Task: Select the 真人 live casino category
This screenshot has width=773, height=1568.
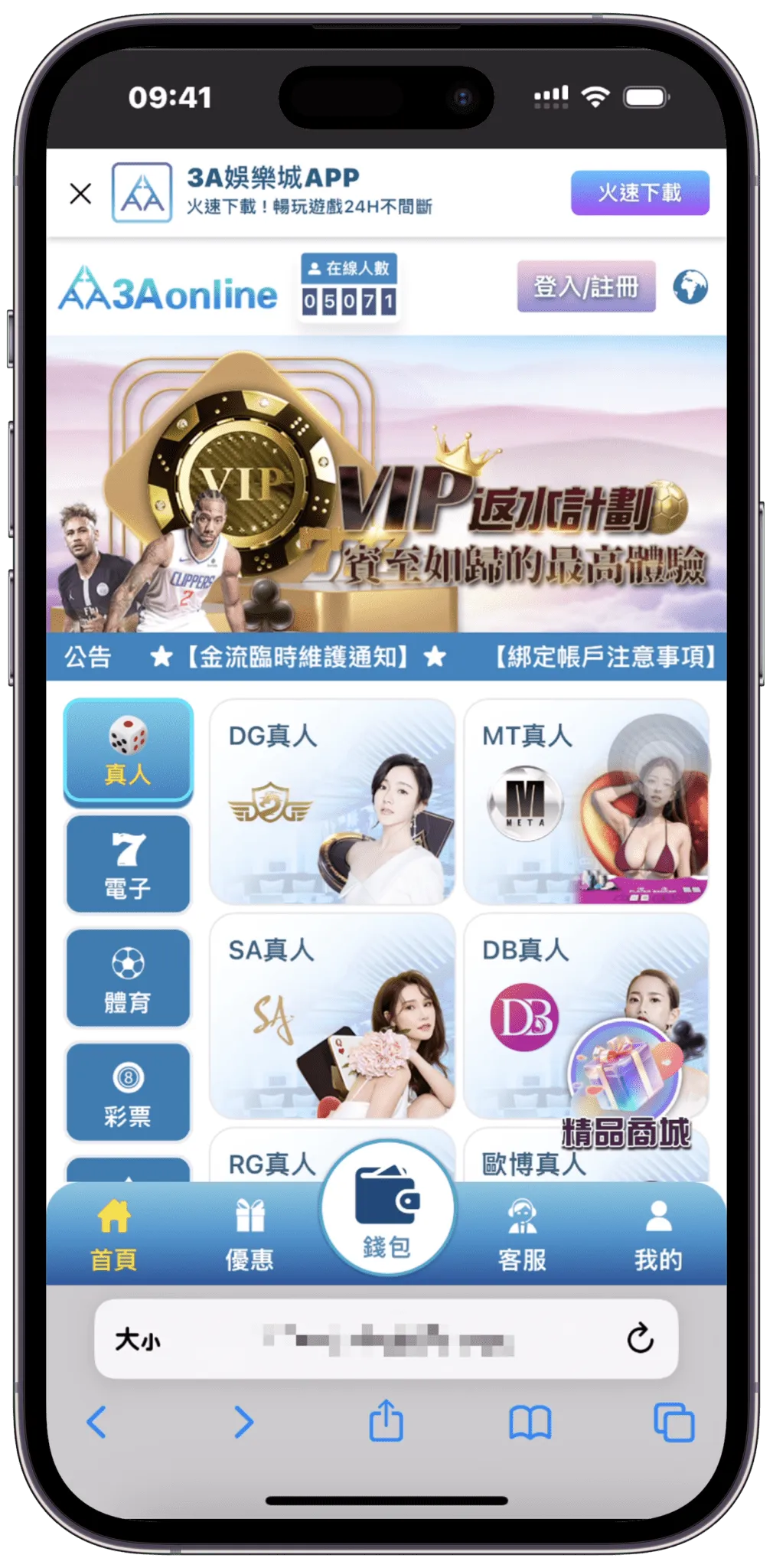Action: coord(128,752)
